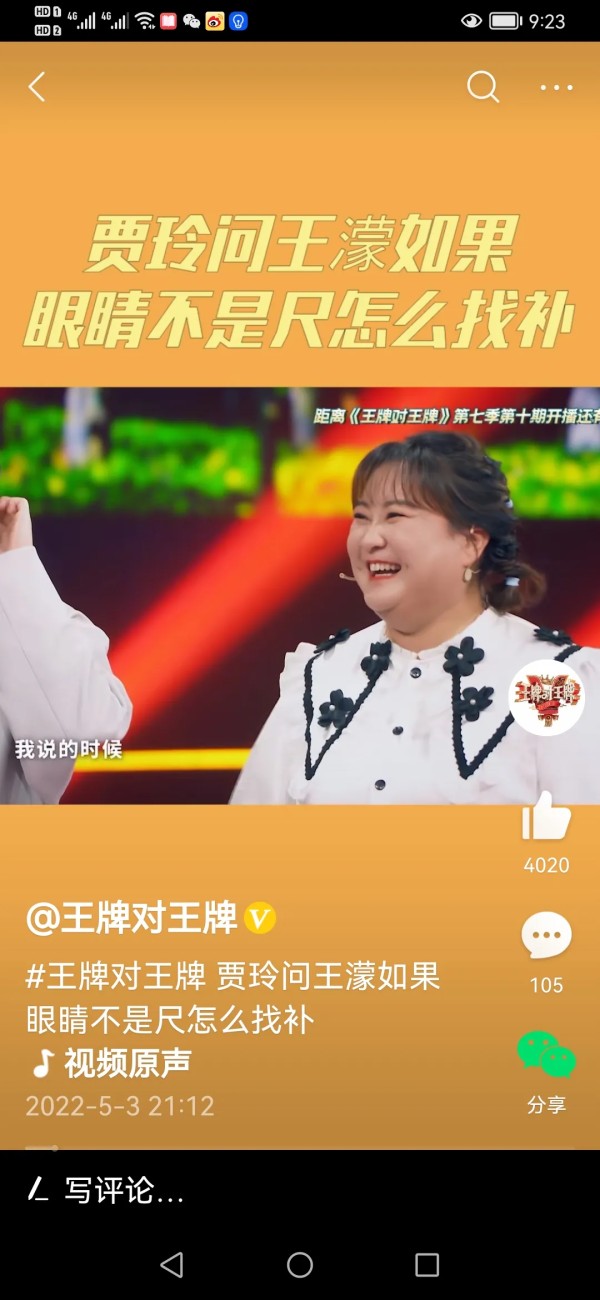Tap the video to pause playback
Screen dimensions: 600x1300
(x=300, y=595)
